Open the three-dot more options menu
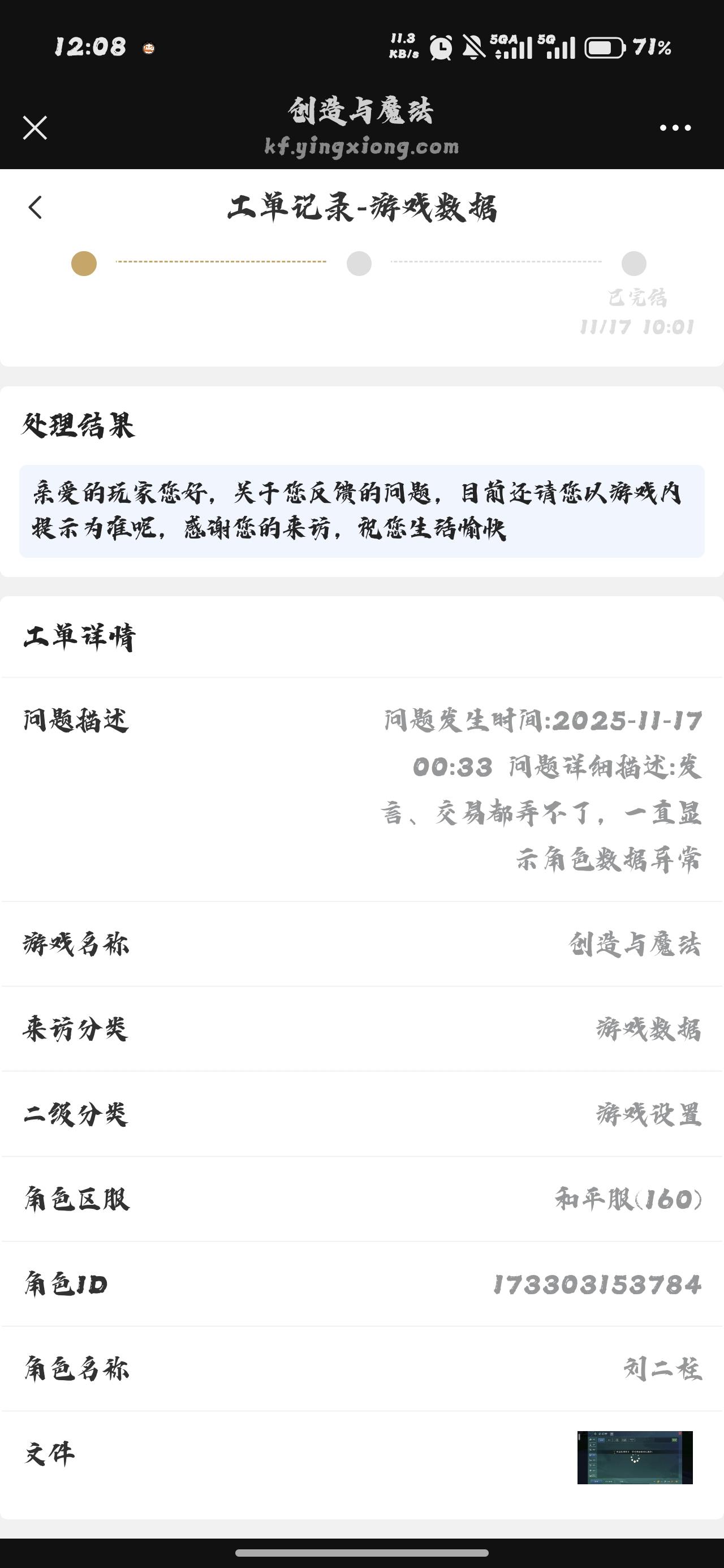Viewport: 724px width, 1568px height. [675, 127]
